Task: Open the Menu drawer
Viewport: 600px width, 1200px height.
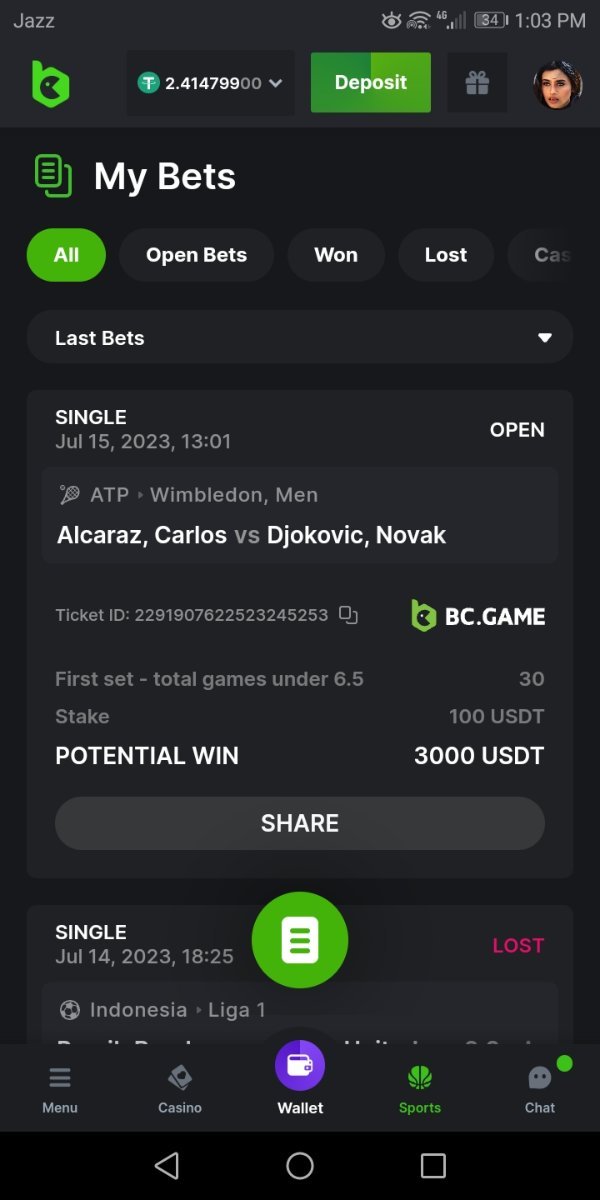Action: click(60, 1089)
